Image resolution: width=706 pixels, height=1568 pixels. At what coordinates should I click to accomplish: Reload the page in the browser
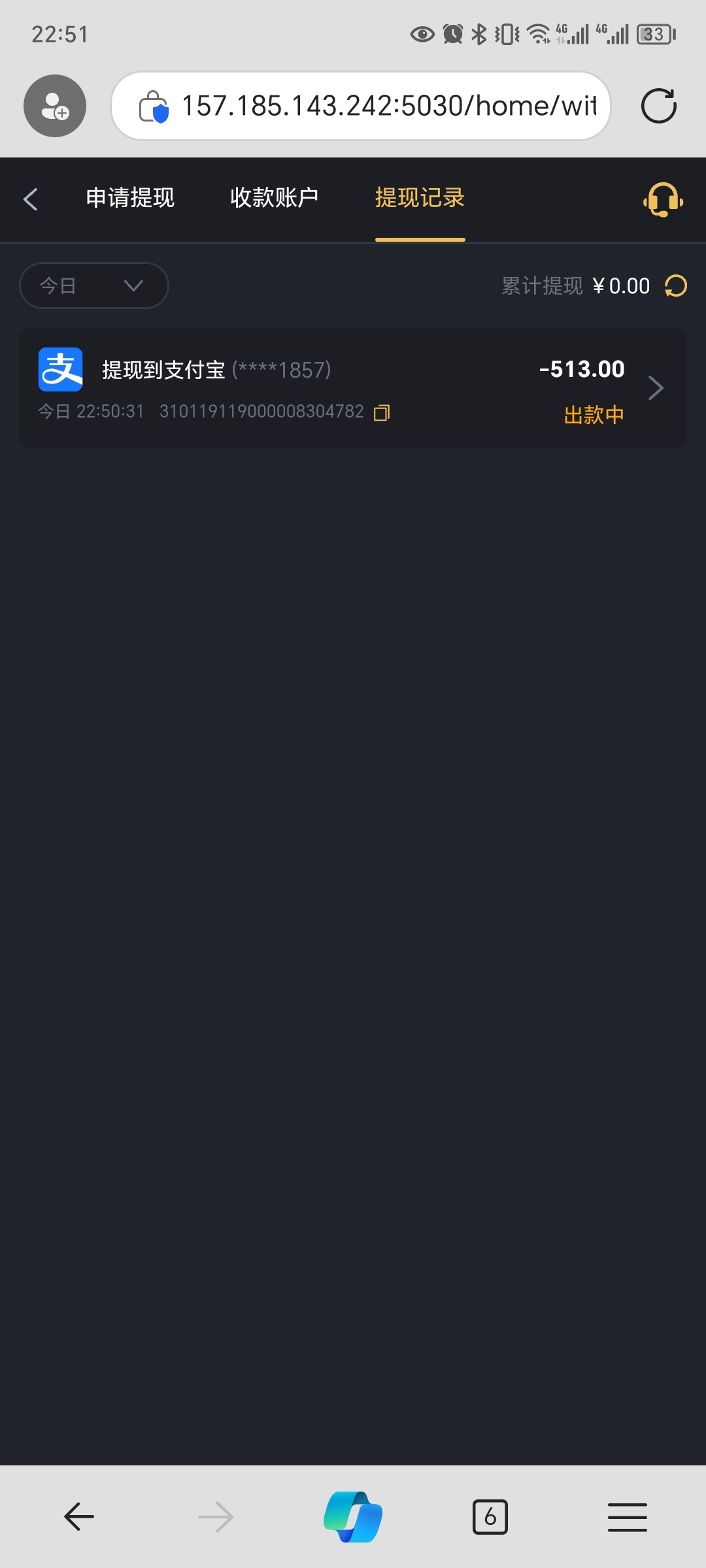[658, 106]
